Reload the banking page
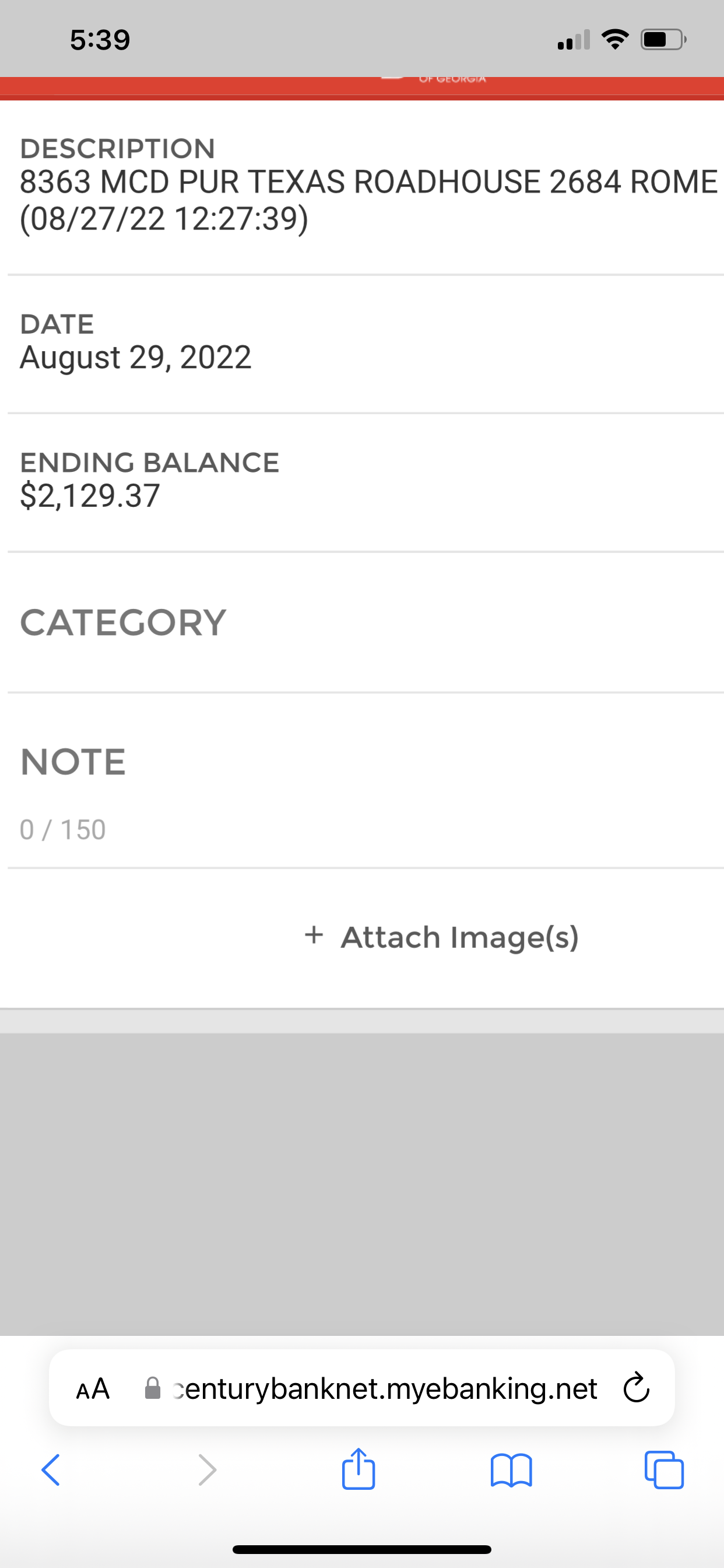Image resolution: width=724 pixels, height=1568 pixels. [637, 1388]
